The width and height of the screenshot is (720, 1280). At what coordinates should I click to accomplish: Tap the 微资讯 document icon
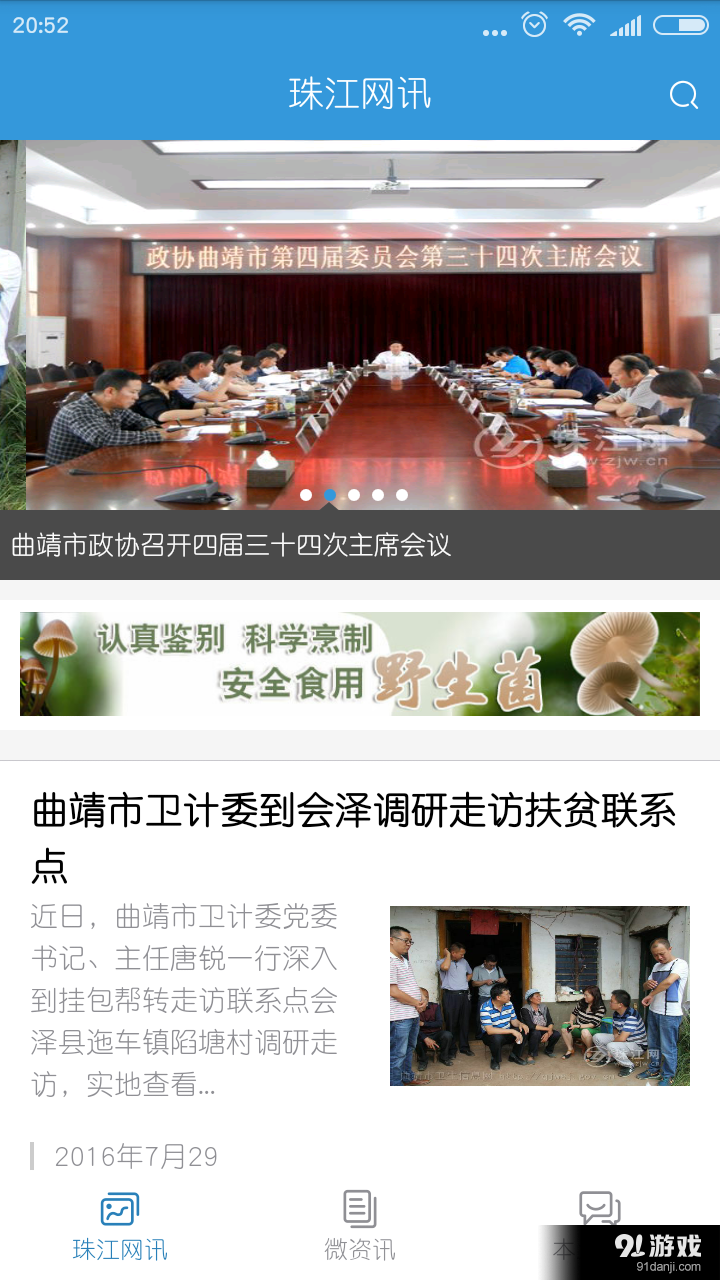click(x=359, y=1210)
